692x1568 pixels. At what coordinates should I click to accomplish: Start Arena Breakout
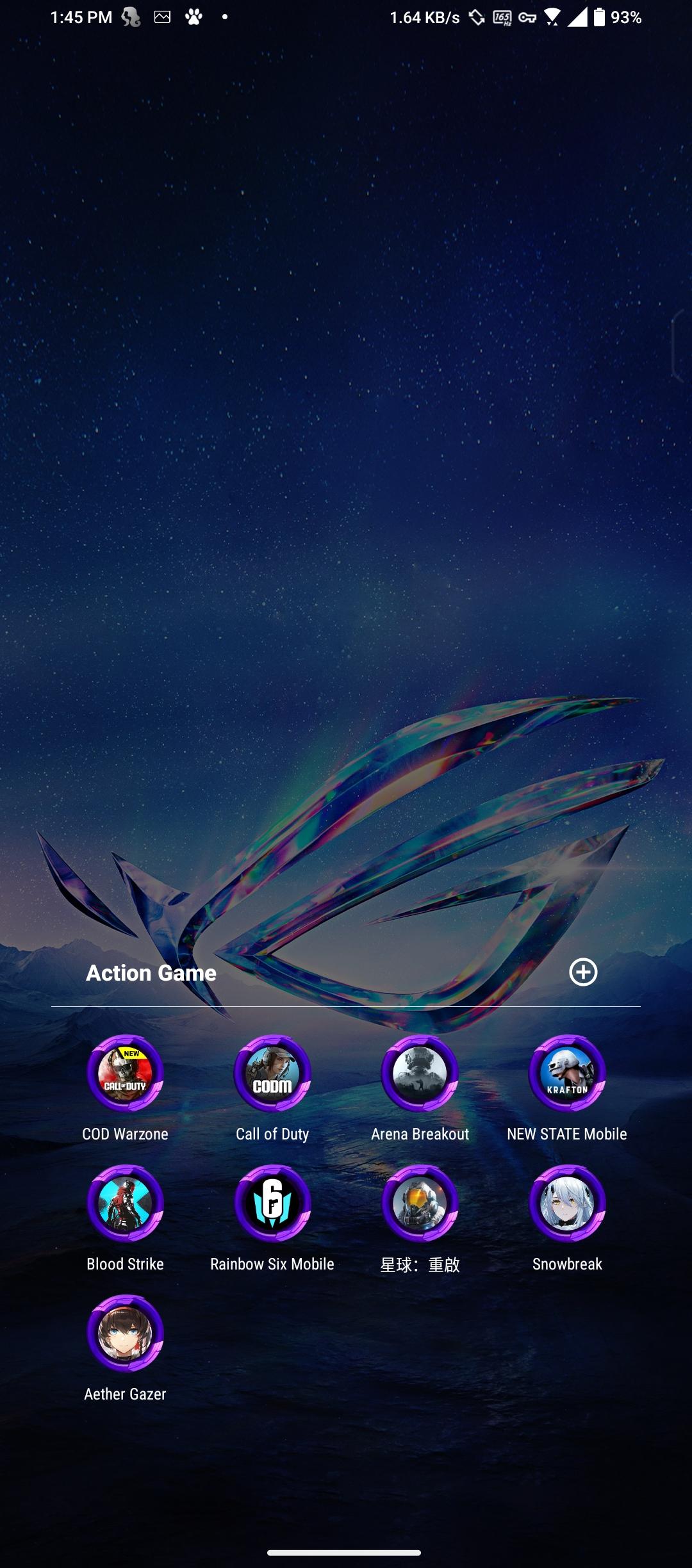420,1074
